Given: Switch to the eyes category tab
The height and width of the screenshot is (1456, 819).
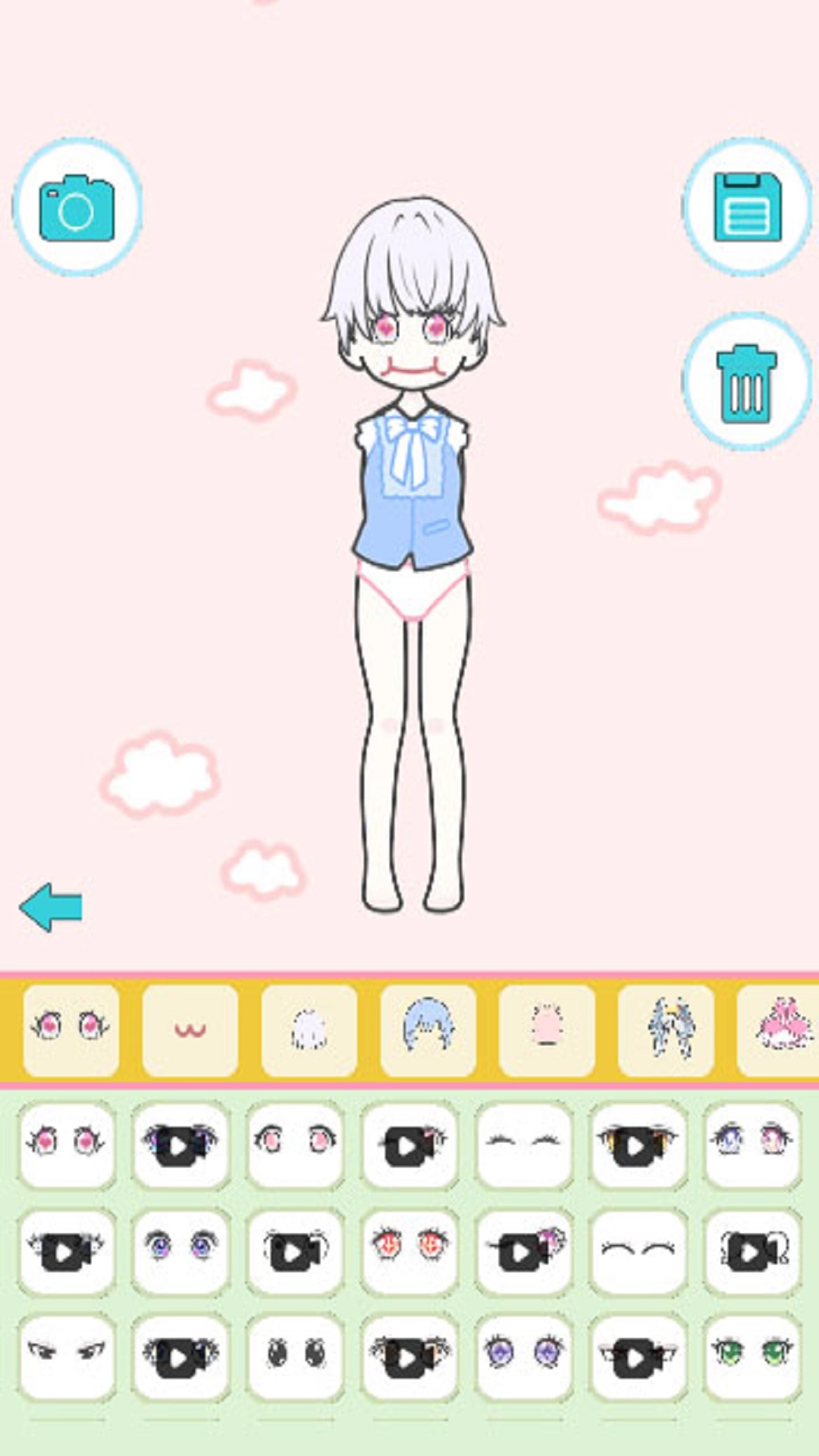Looking at the screenshot, I should tap(71, 1029).
